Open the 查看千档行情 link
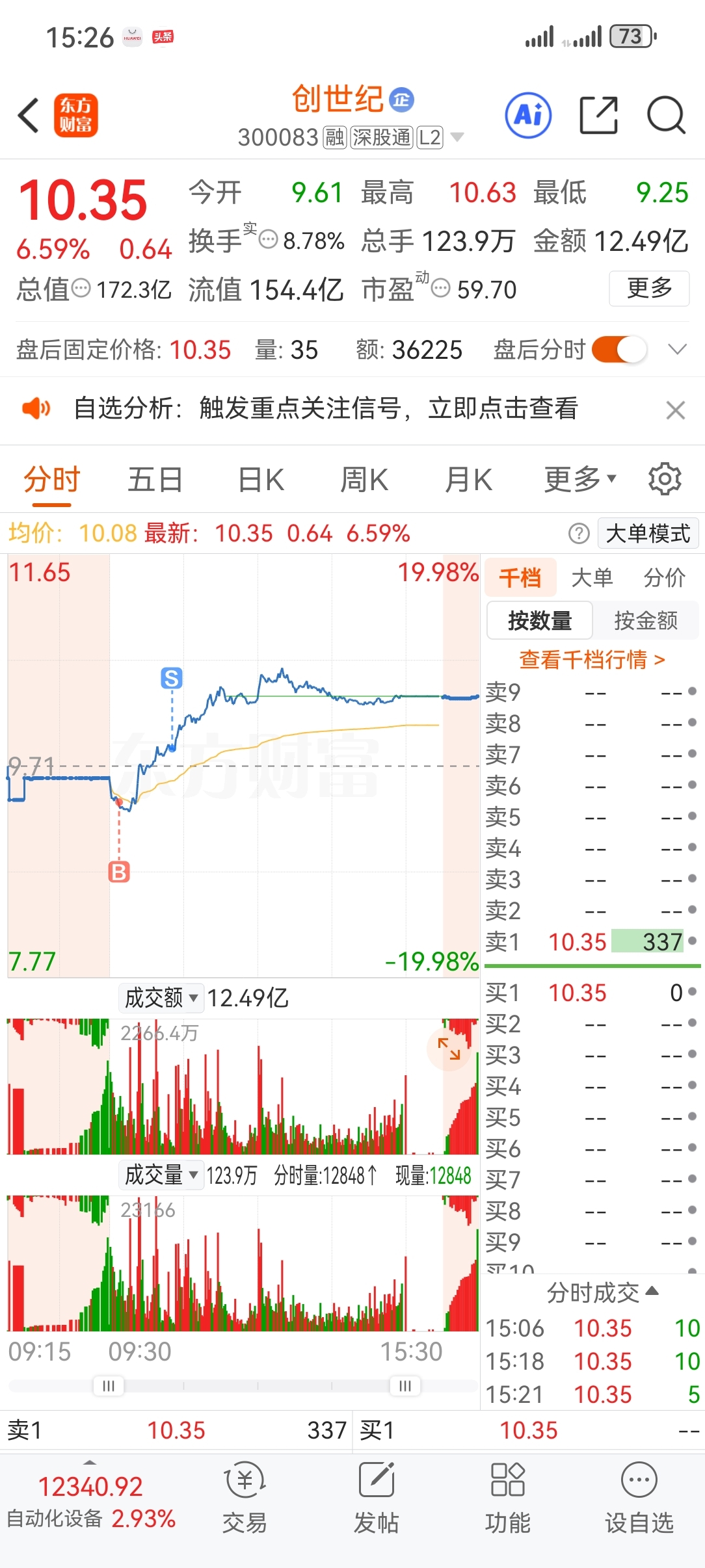Image resolution: width=705 pixels, height=1568 pixels. tap(592, 660)
